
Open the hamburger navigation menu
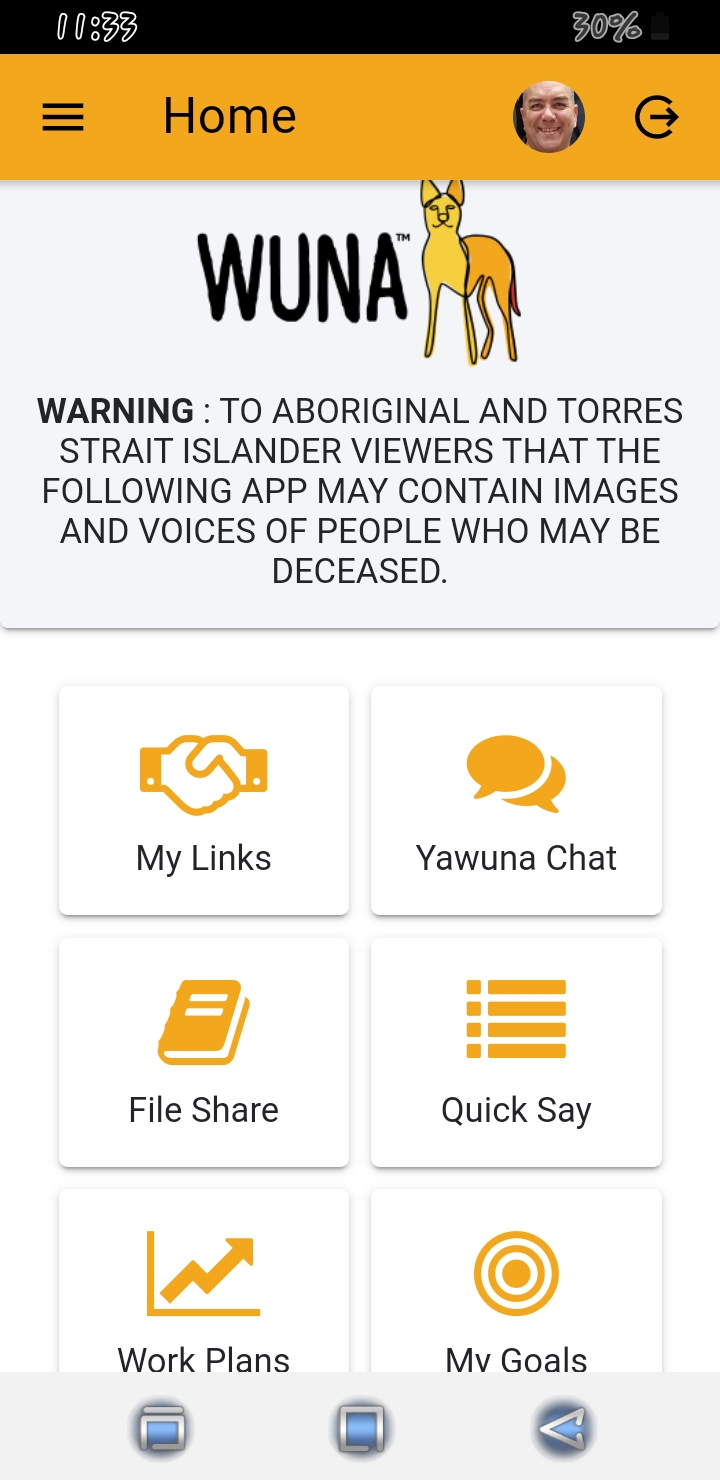tap(63, 118)
